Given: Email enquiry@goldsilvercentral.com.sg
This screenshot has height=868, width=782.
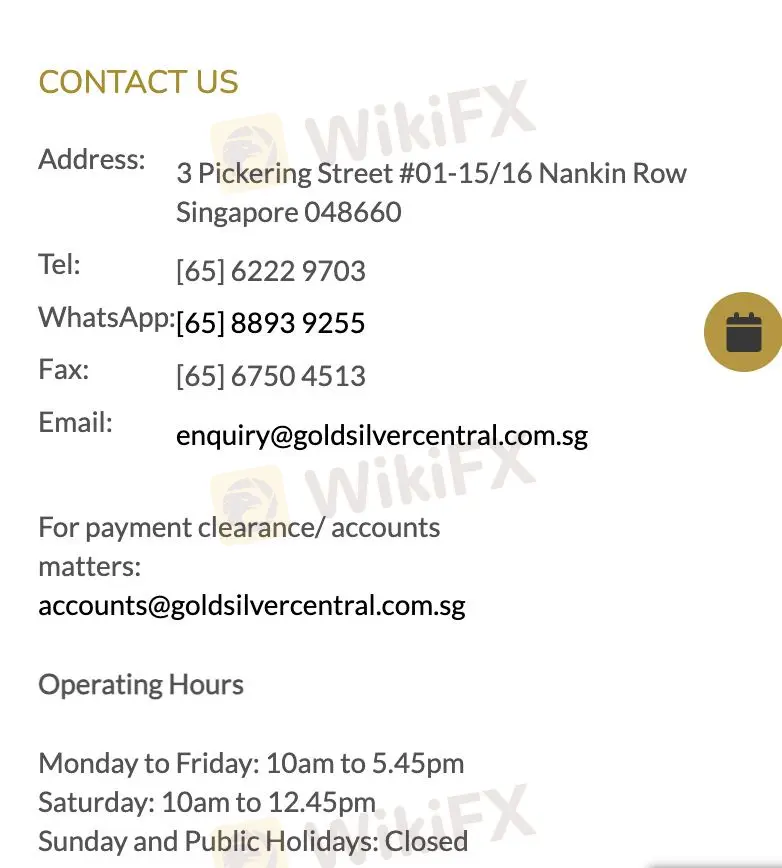Looking at the screenshot, I should coord(382,436).
